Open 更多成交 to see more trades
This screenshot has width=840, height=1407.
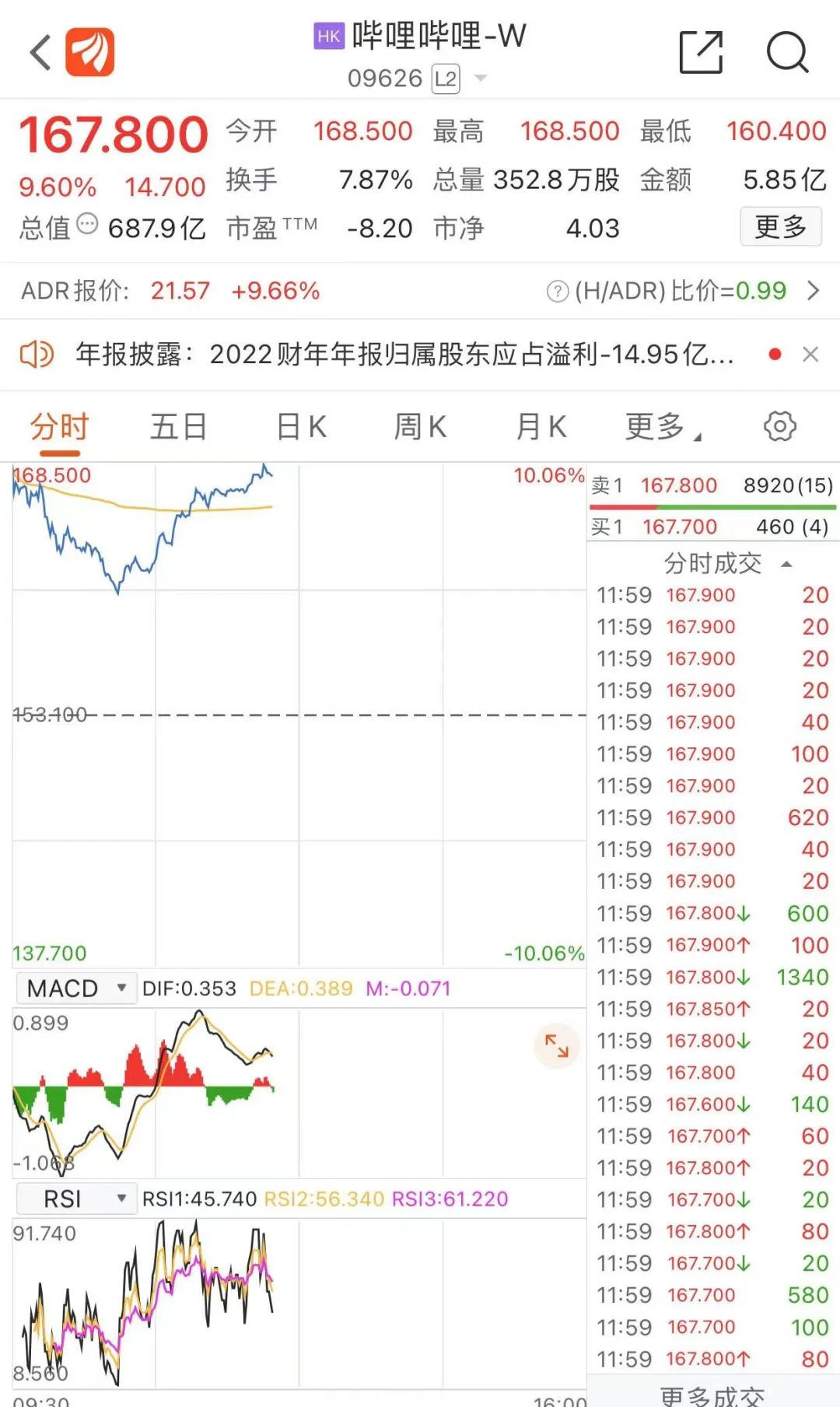712,1395
